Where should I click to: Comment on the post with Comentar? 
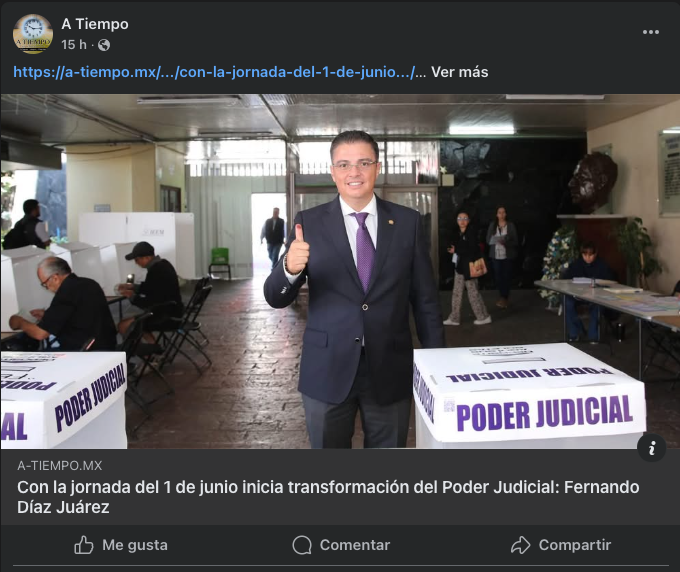341,545
